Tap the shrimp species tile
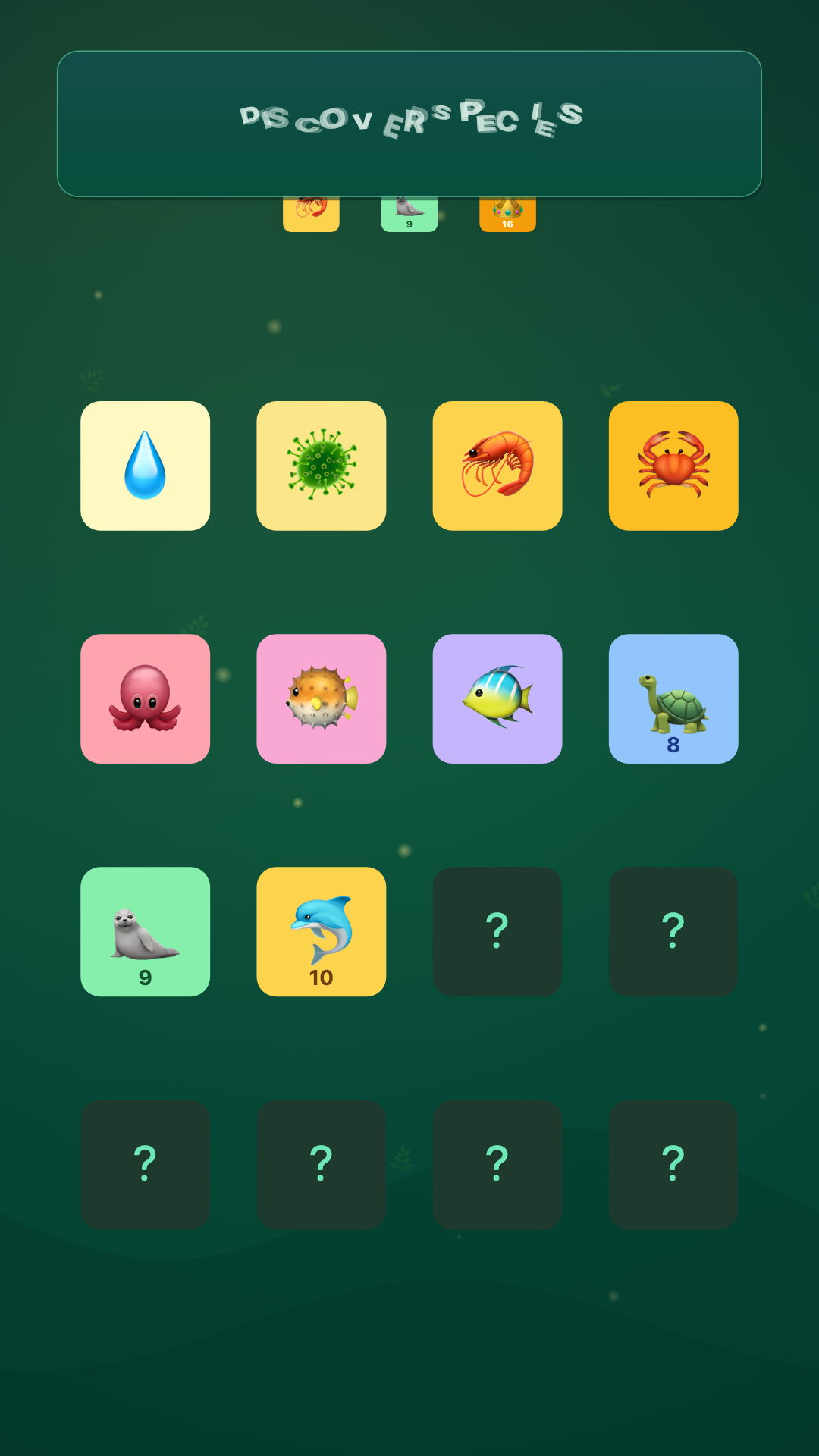819x1456 pixels. point(497,466)
